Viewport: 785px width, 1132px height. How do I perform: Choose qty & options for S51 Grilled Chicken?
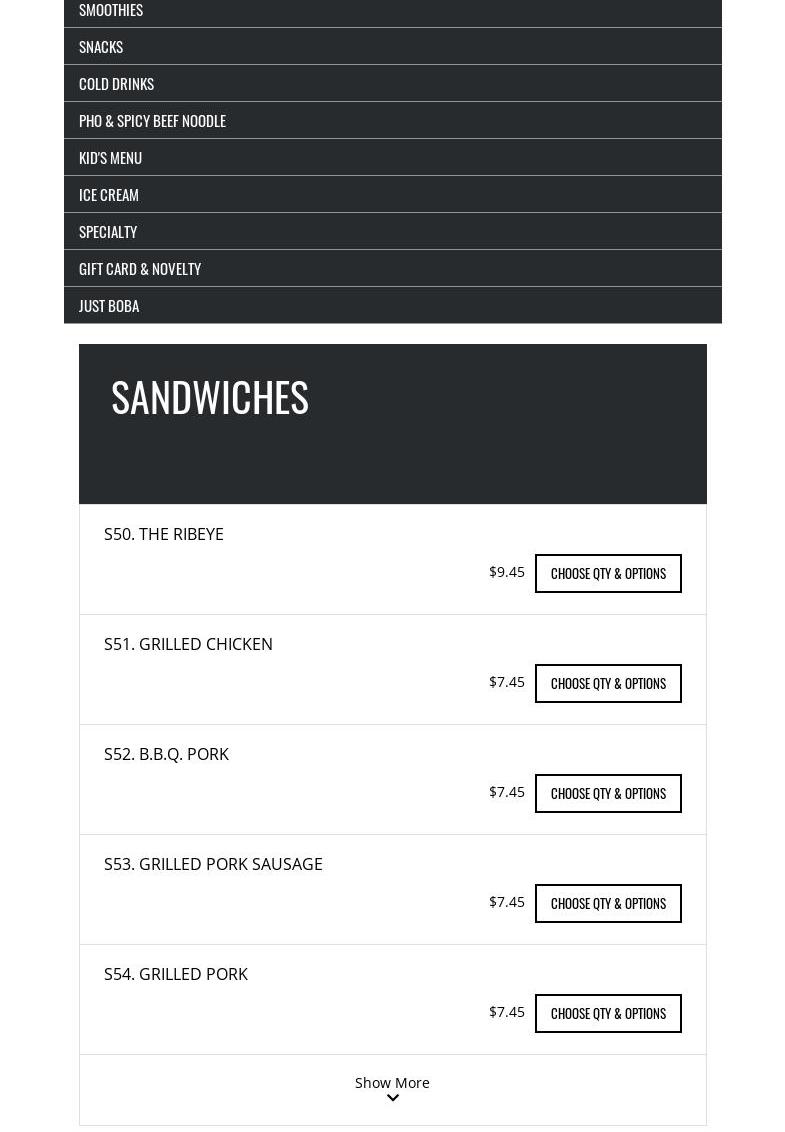[608, 683]
